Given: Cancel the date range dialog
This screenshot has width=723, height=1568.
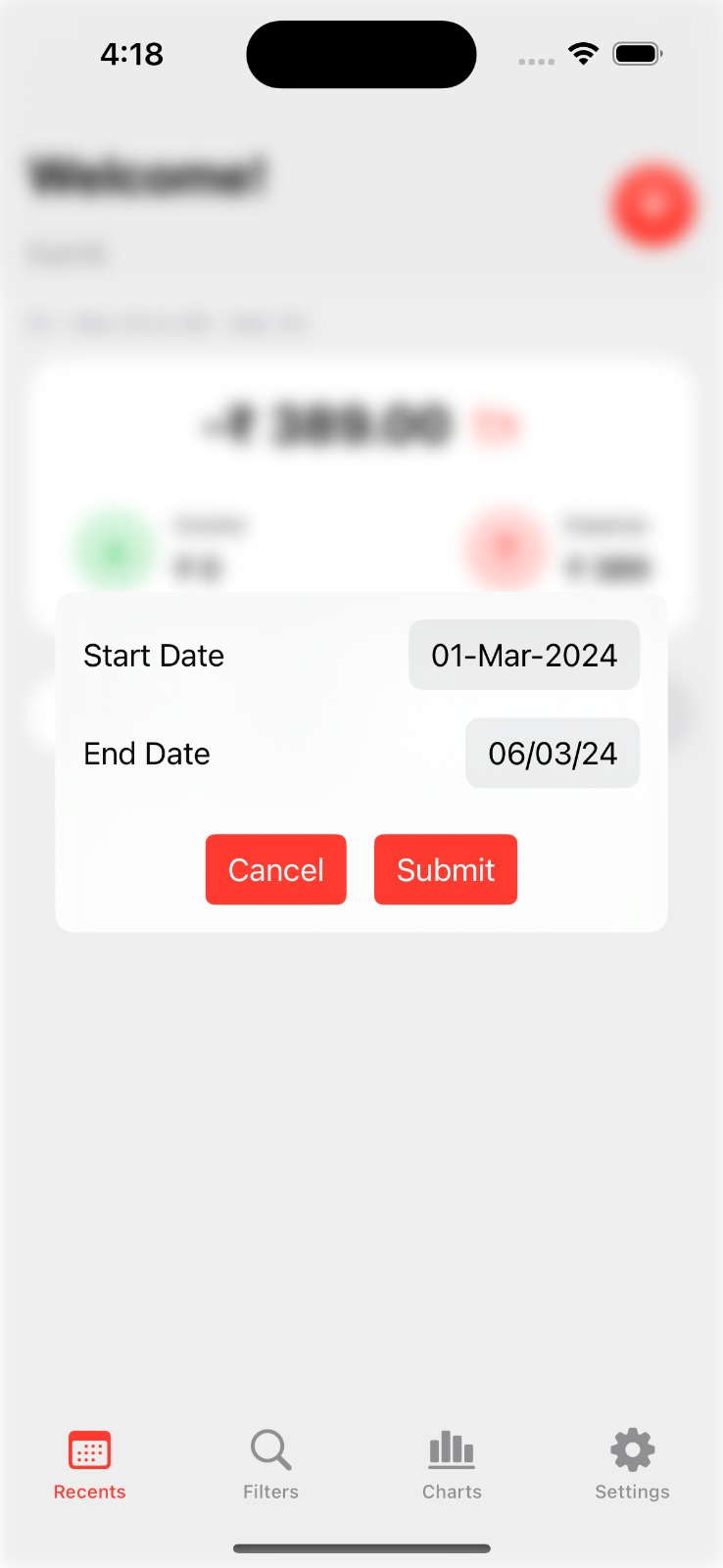Looking at the screenshot, I should 275,869.
